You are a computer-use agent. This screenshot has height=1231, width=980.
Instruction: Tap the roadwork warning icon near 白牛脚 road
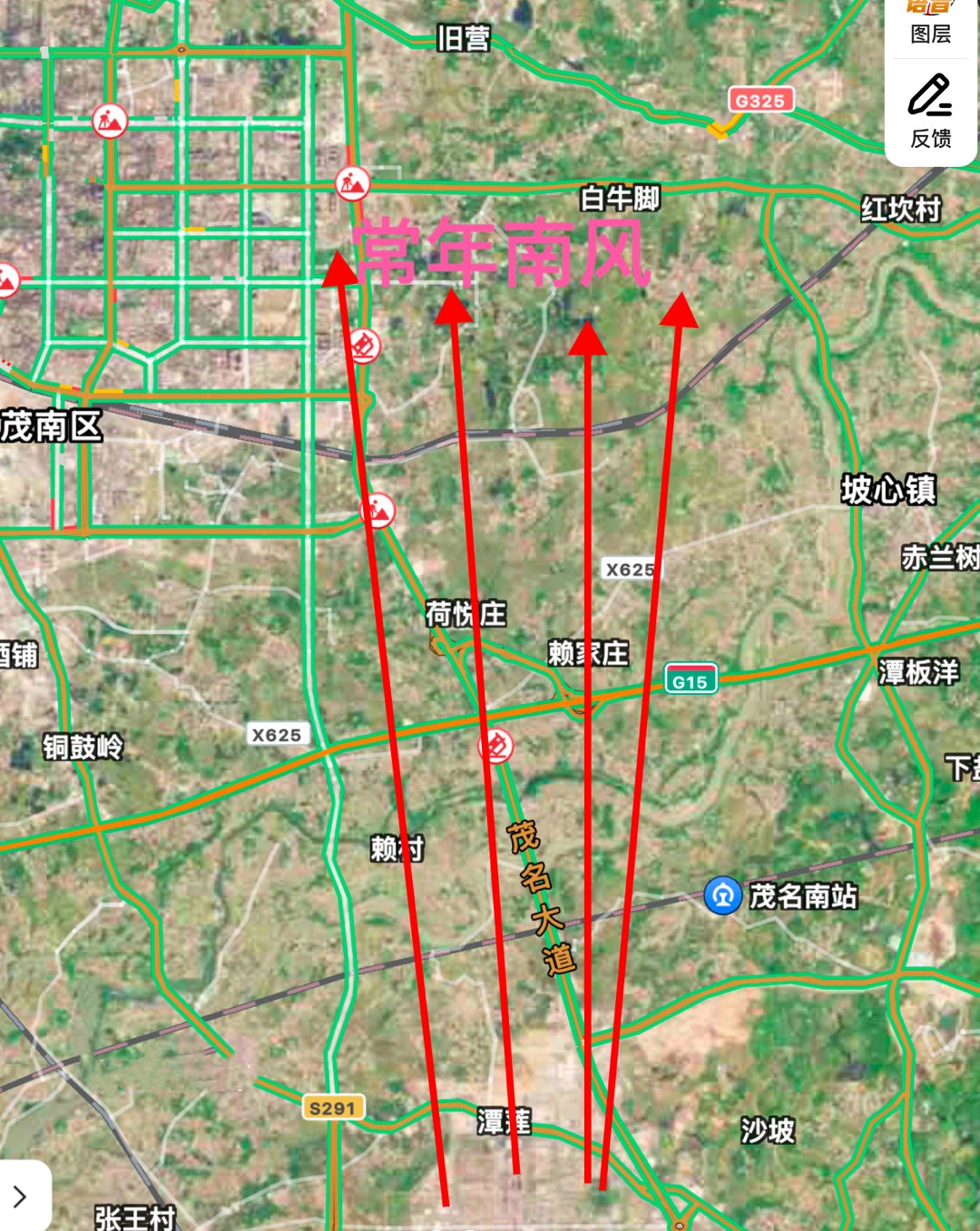(x=352, y=184)
